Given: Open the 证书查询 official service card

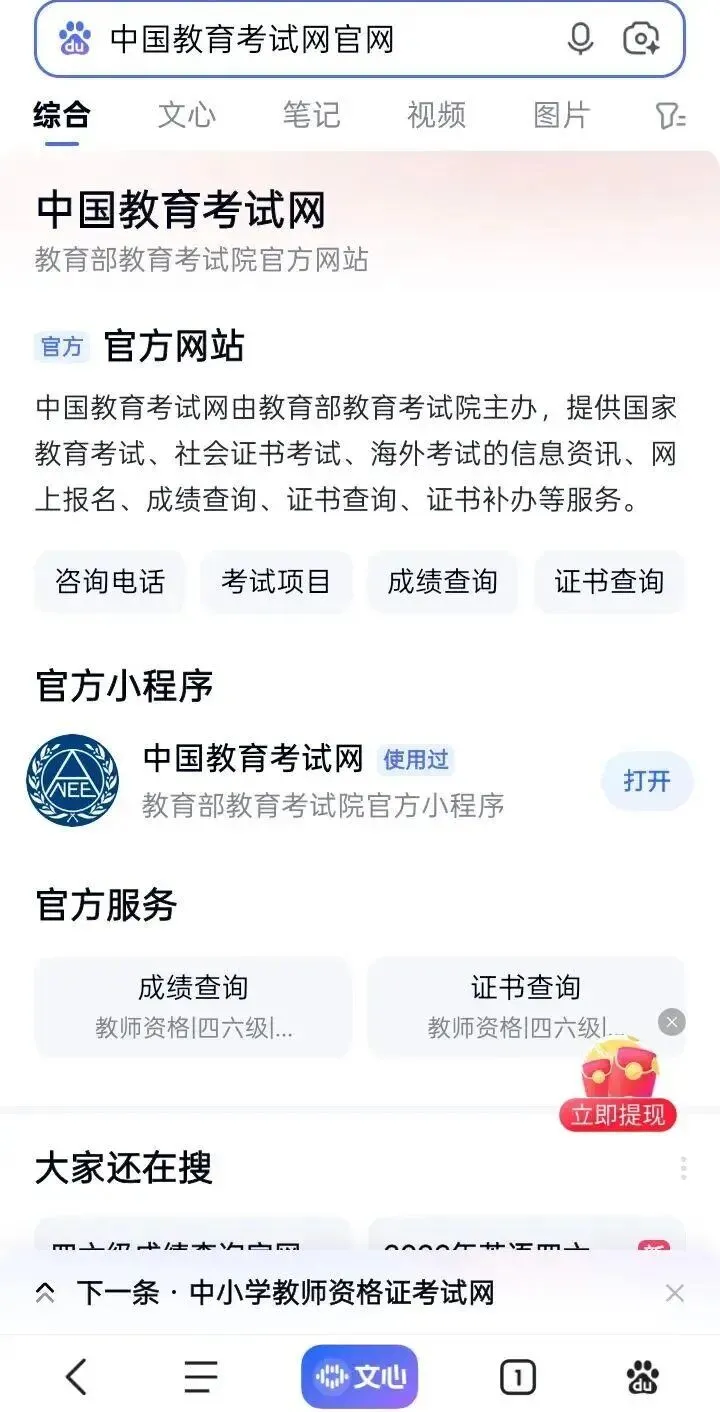Looking at the screenshot, I should pos(526,1007).
